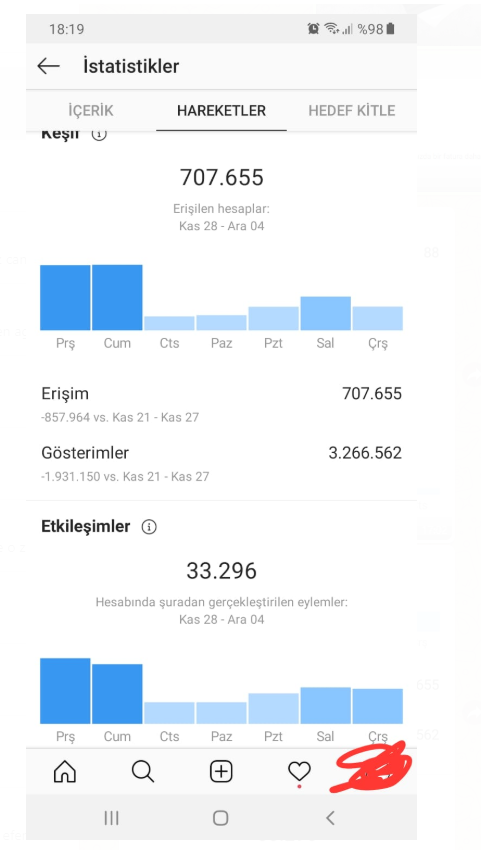Tap the system back button
Image resolution: width=481 pixels, height=850 pixels.
click(x=330, y=818)
